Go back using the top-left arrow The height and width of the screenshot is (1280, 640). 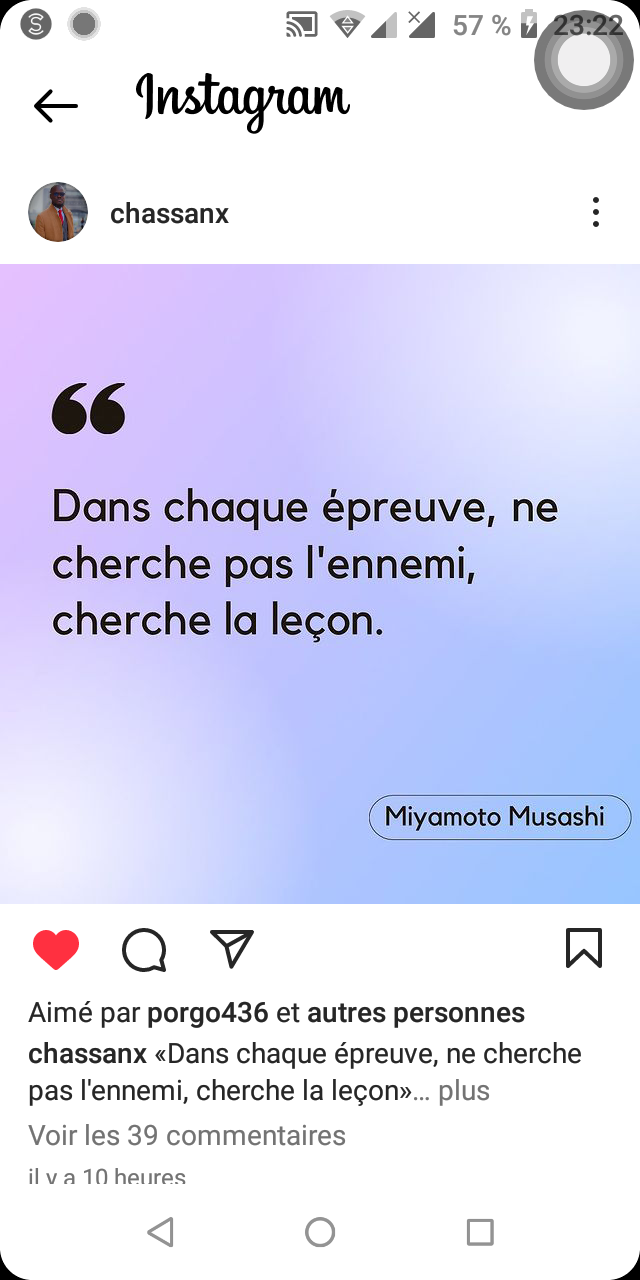click(56, 105)
